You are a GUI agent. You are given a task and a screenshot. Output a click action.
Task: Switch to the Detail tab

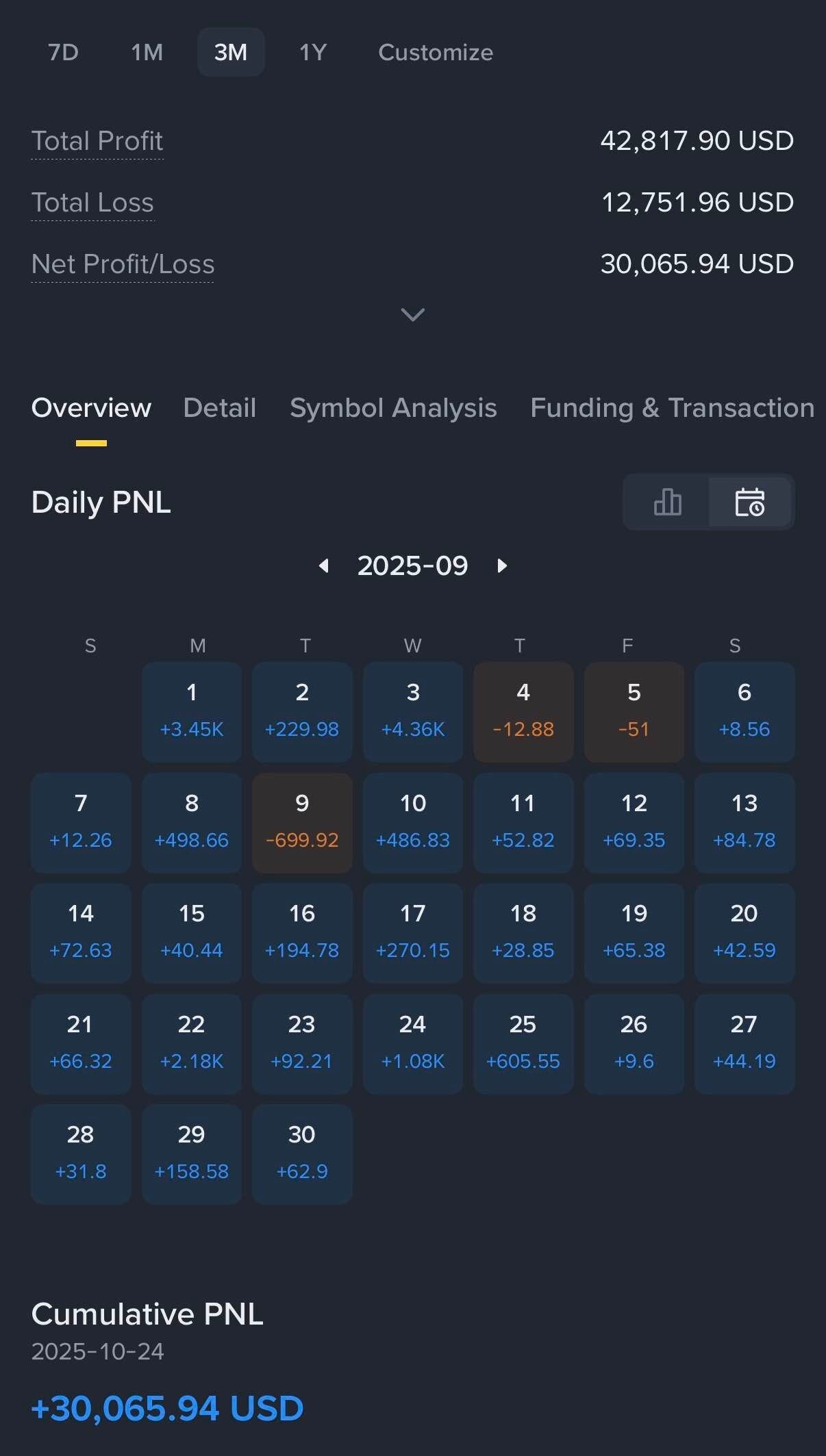coord(219,408)
